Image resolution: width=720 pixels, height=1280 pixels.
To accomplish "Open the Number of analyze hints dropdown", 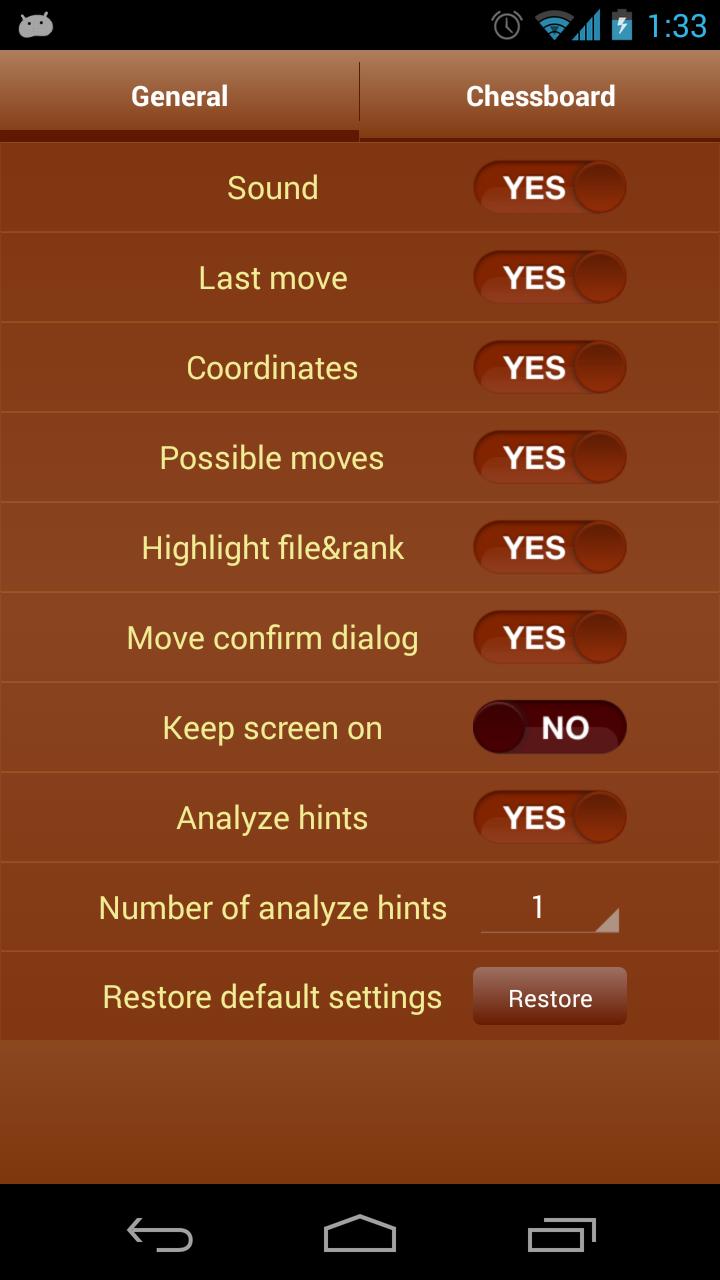I will click(x=549, y=908).
